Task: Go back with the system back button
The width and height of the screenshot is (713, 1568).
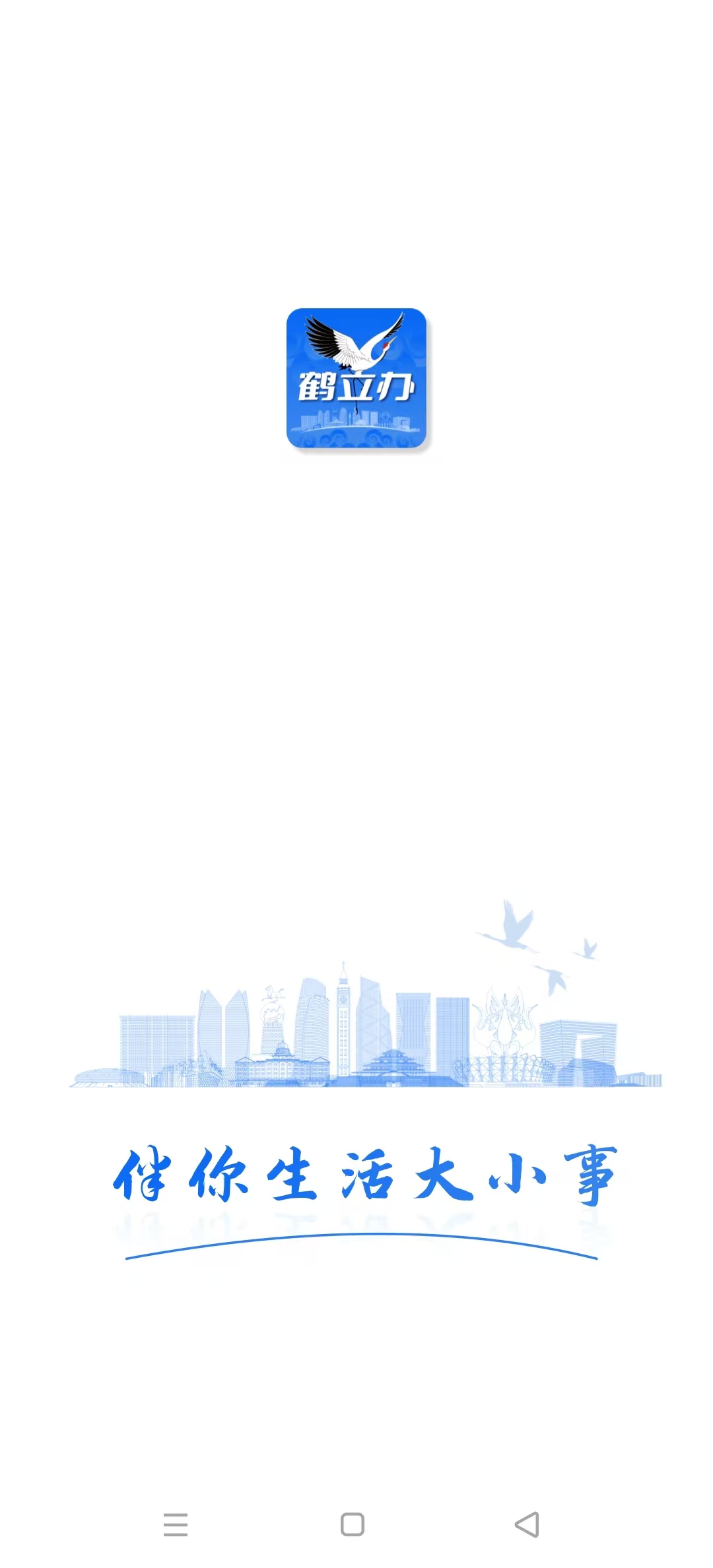Action: click(527, 1524)
